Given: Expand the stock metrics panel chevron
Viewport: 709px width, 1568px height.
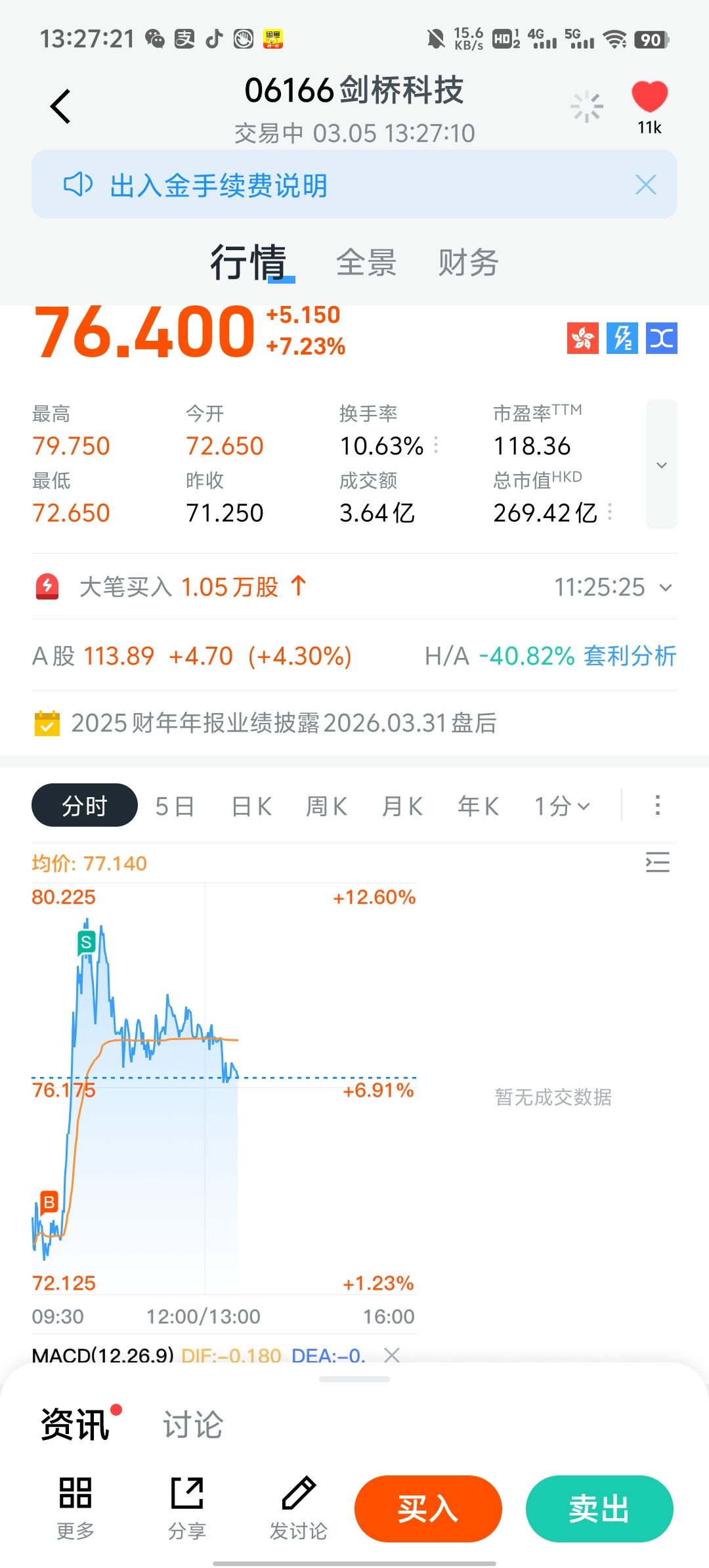Looking at the screenshot, I should (x=661, y=464).
